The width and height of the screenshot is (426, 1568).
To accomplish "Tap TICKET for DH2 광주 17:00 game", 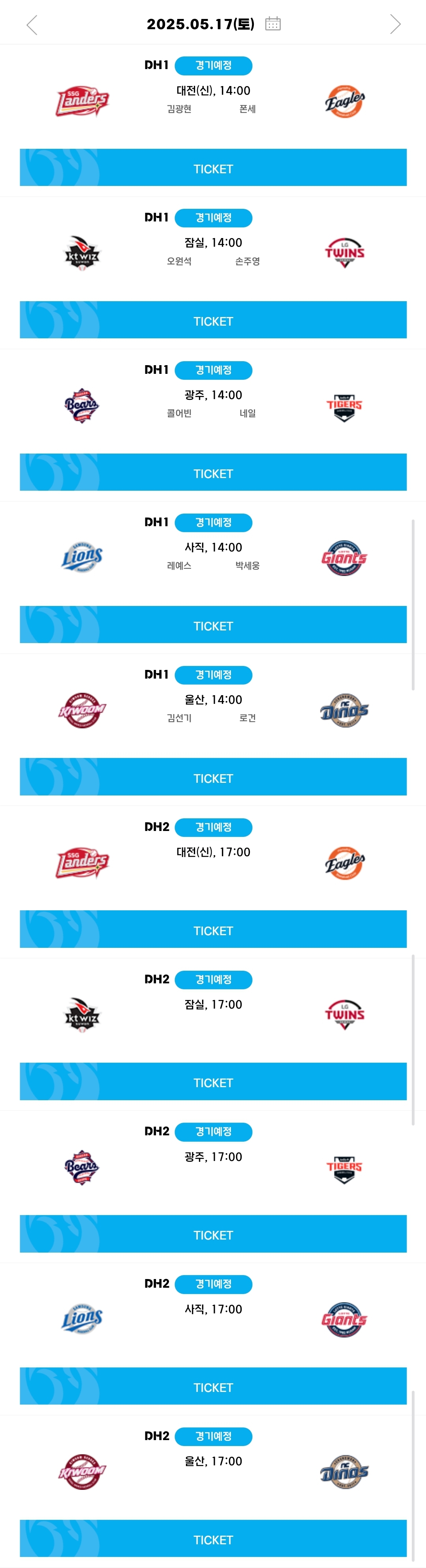I will (213, 1234).
